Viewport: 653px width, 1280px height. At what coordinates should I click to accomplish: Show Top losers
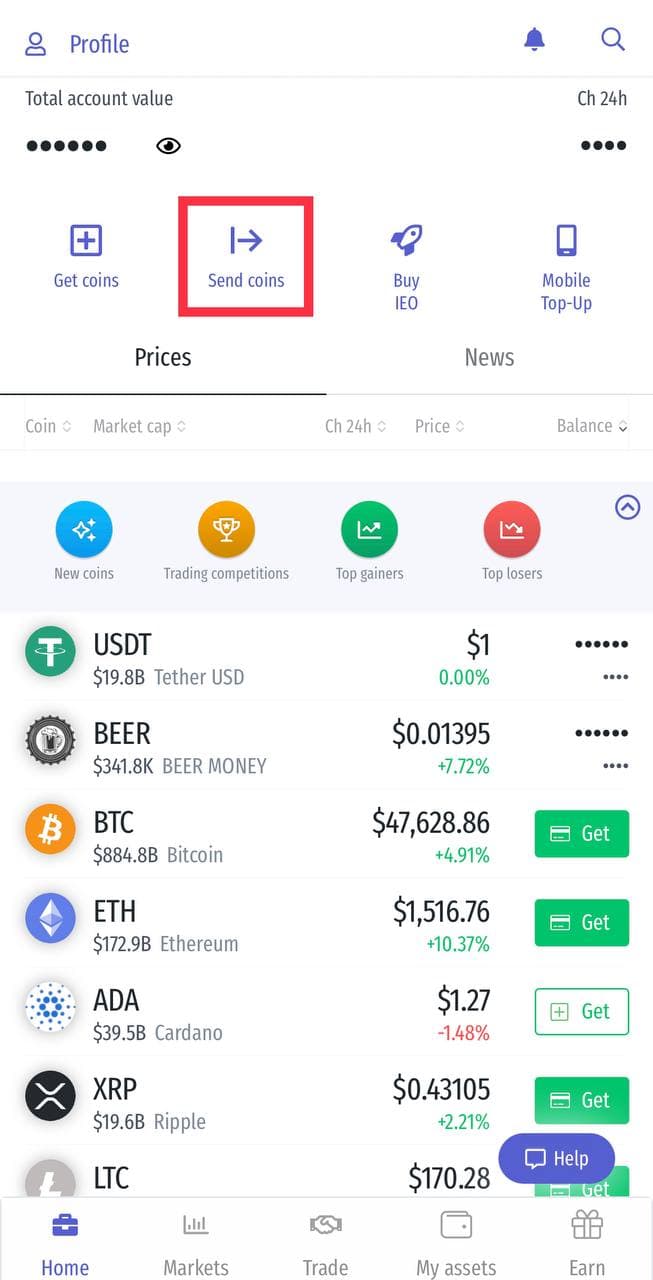click(x=512, y=542)
